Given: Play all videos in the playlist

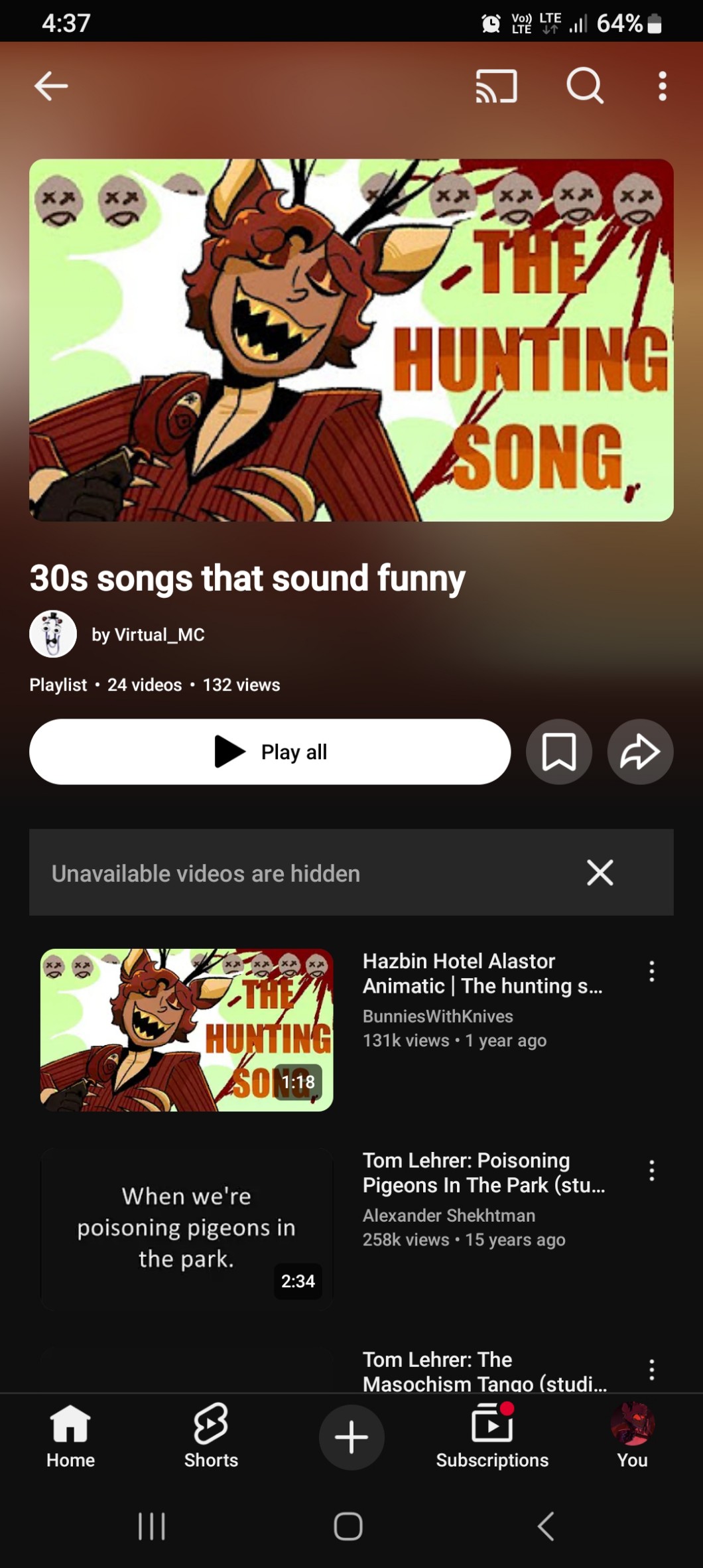Looking at the screenshot, I should [270, 752].
